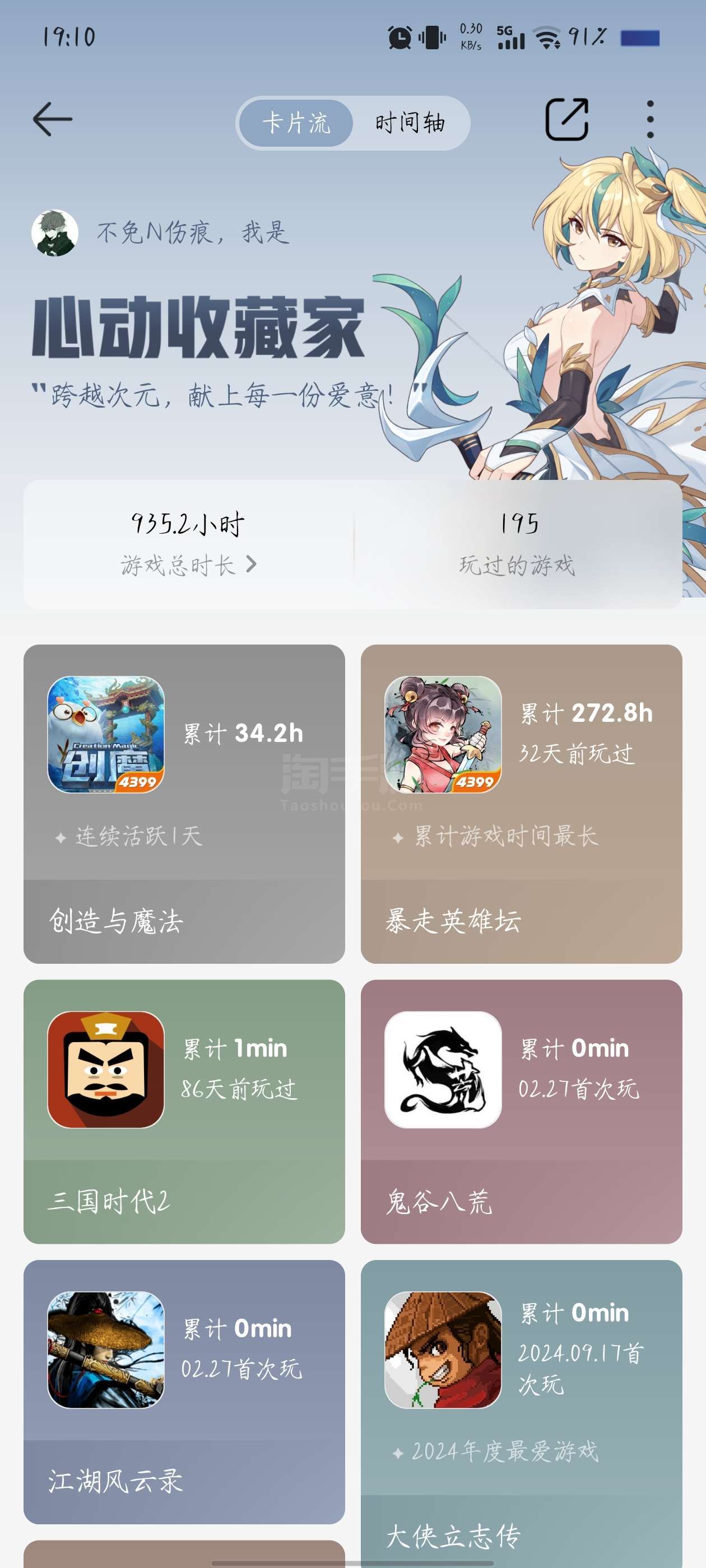Open the 暴走英雄坛 game card
Image resolution: width=706 pixels, height=1568 pixels.
521,804
